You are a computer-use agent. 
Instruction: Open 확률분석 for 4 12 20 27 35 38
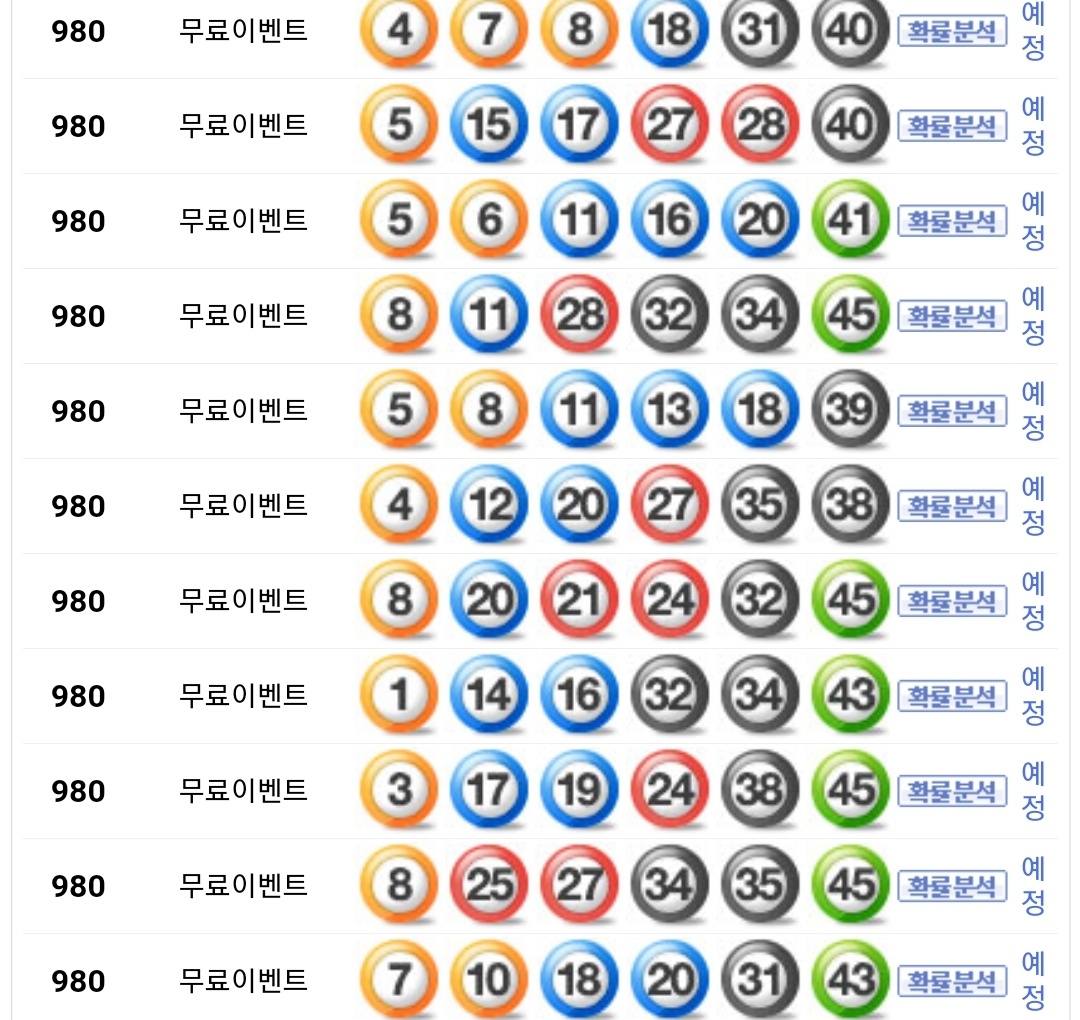point(952,506)
